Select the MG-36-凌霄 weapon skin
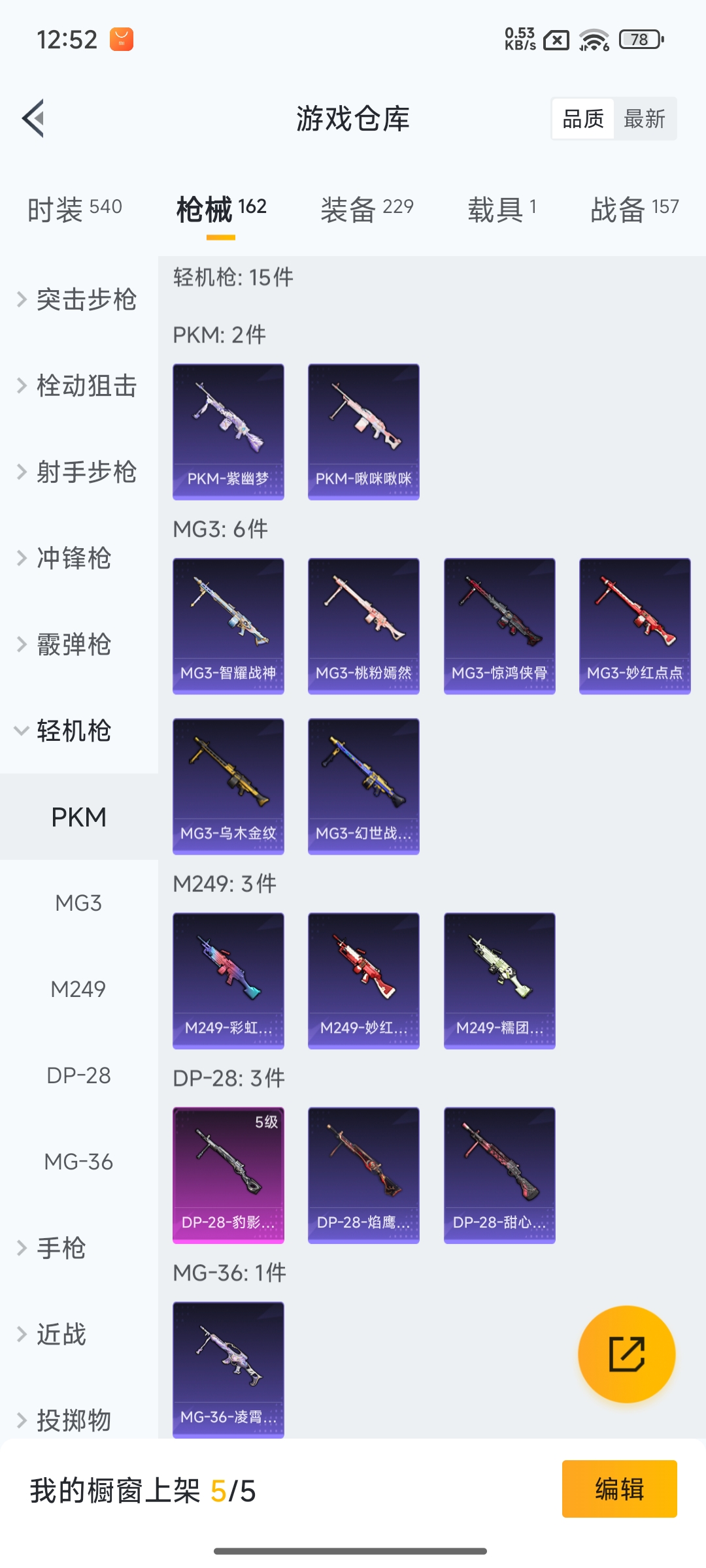The width and height of the screenshot is (706, 1568). point(228,1369)
